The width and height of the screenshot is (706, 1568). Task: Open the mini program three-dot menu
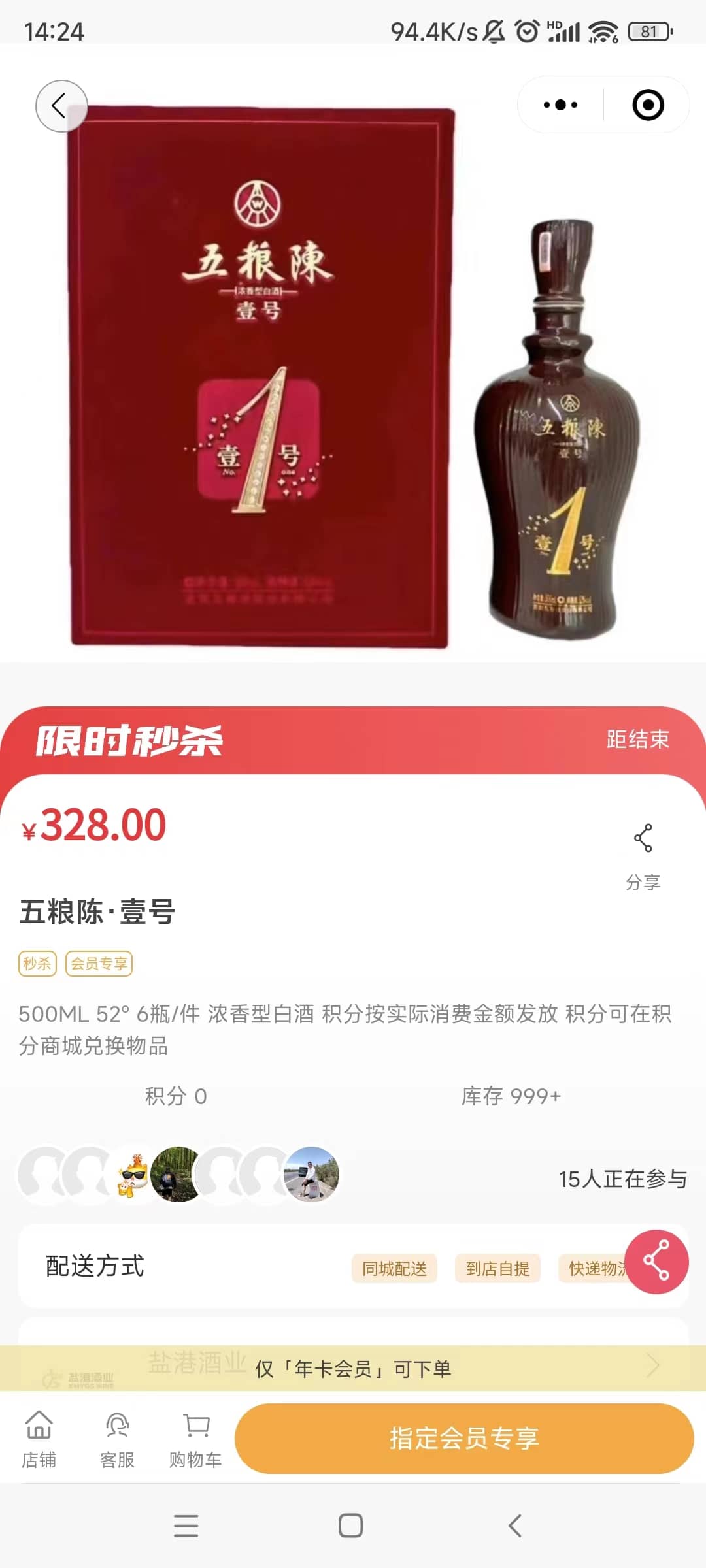coord(560,105)
